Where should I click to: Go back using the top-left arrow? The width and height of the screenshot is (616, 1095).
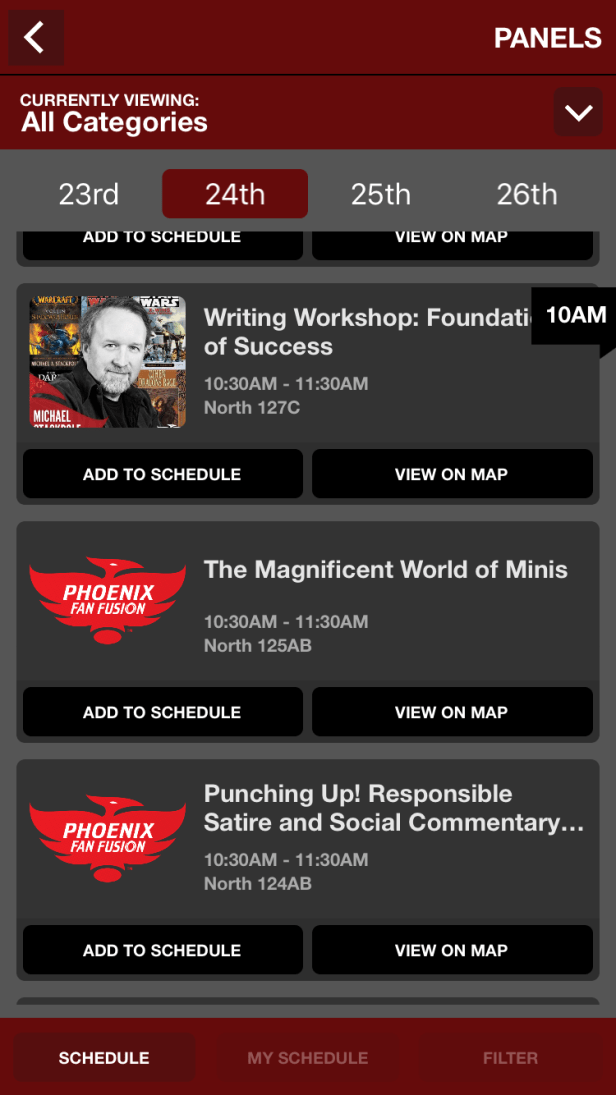[x=36, y=38]
